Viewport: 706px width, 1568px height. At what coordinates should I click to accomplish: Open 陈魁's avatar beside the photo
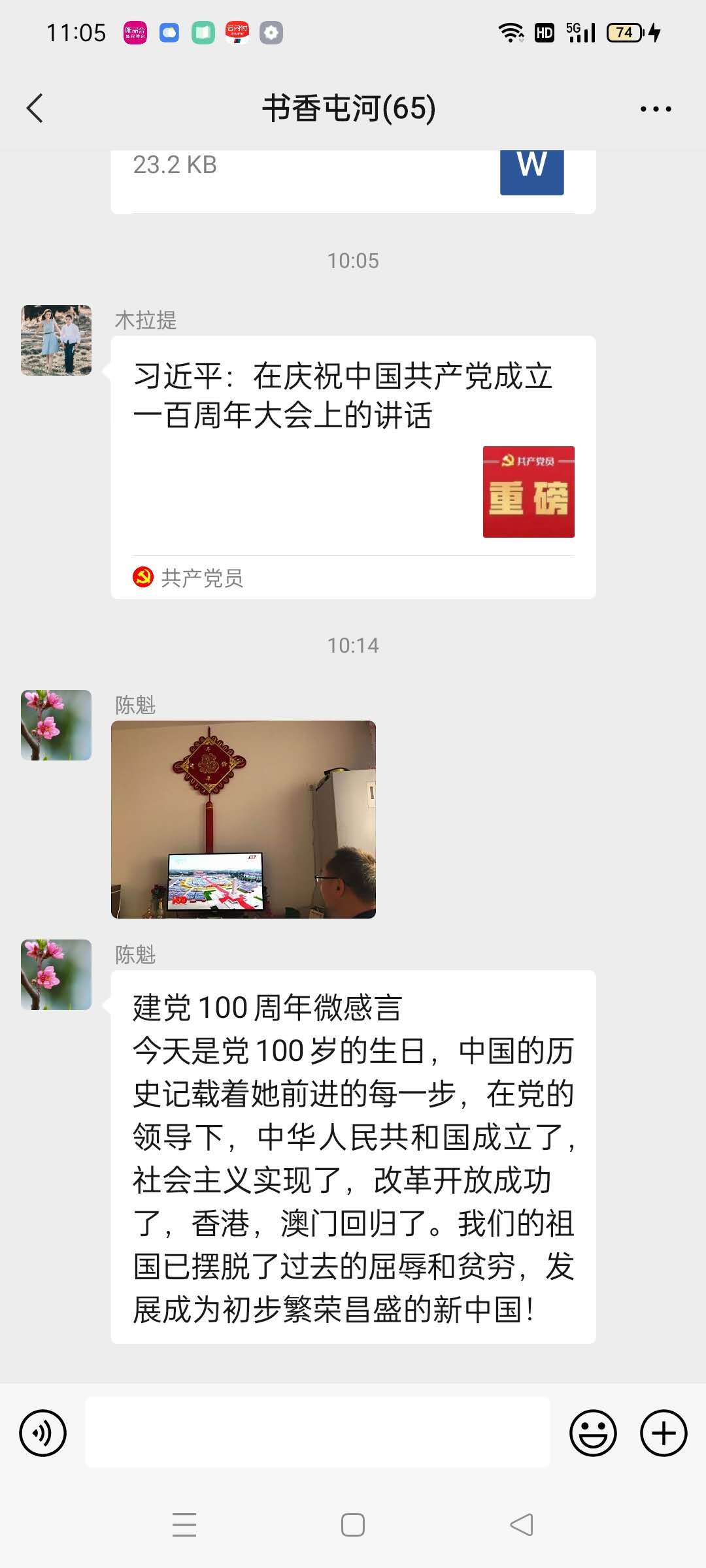coord(56,725)
